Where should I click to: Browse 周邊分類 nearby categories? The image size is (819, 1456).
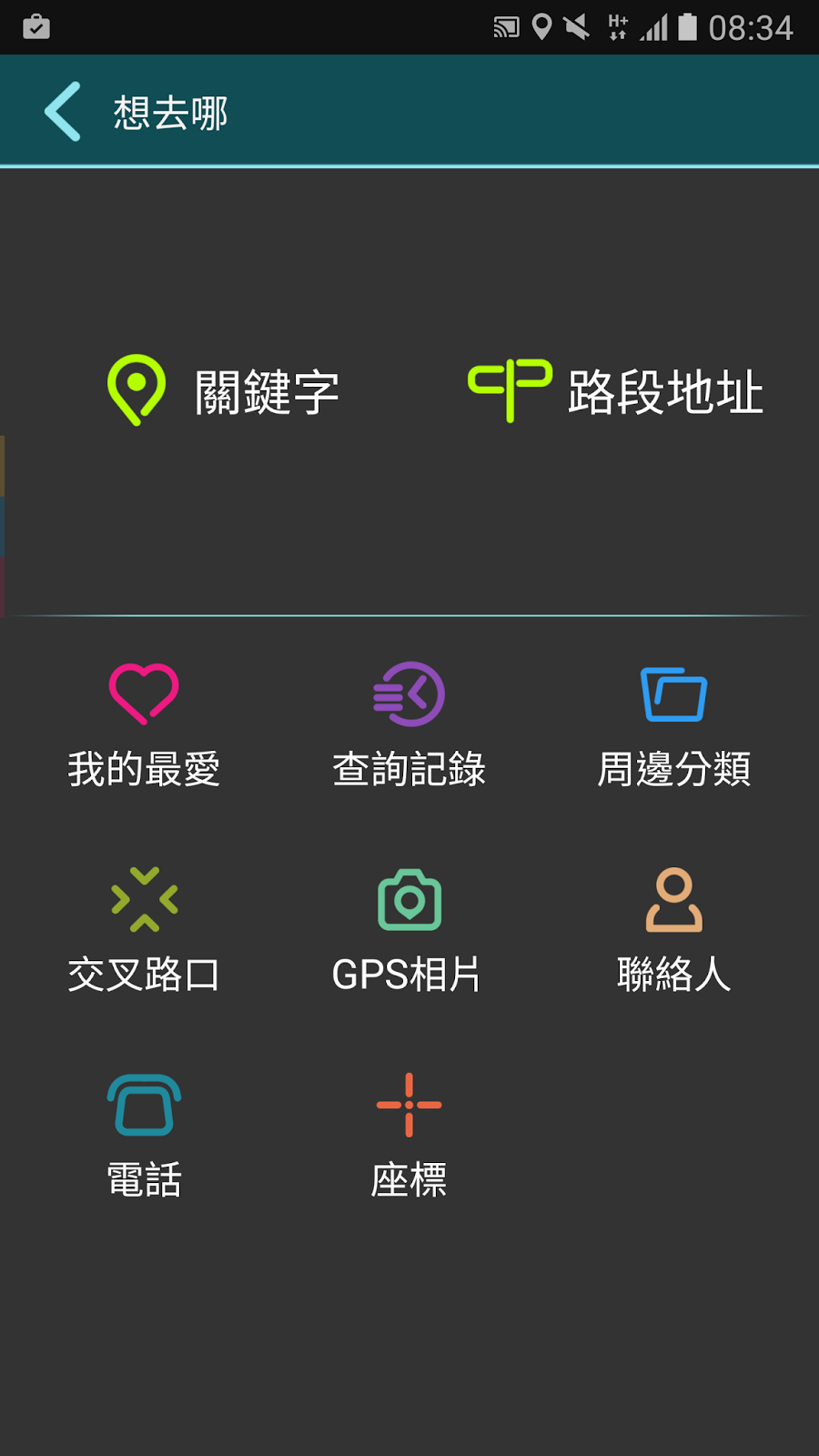point(673,725)
